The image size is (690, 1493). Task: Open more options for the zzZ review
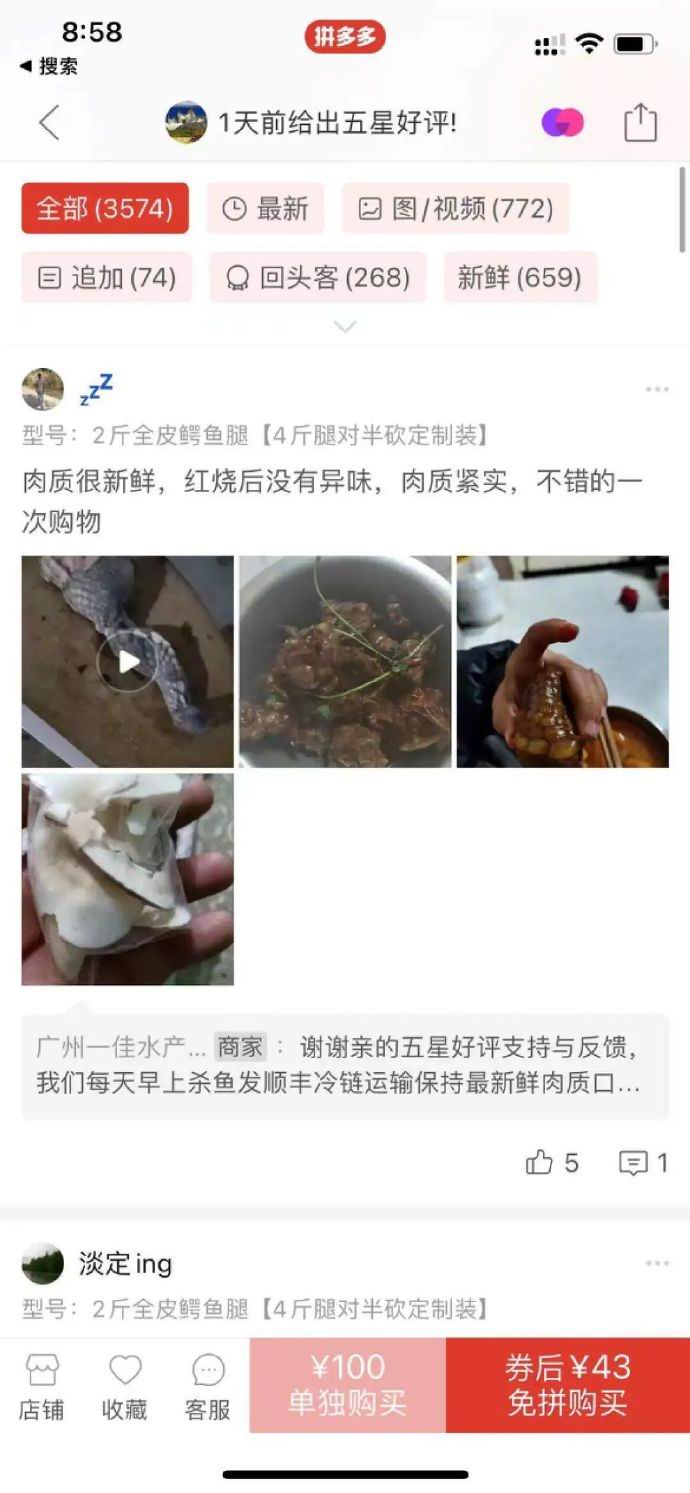coord(657,390)
